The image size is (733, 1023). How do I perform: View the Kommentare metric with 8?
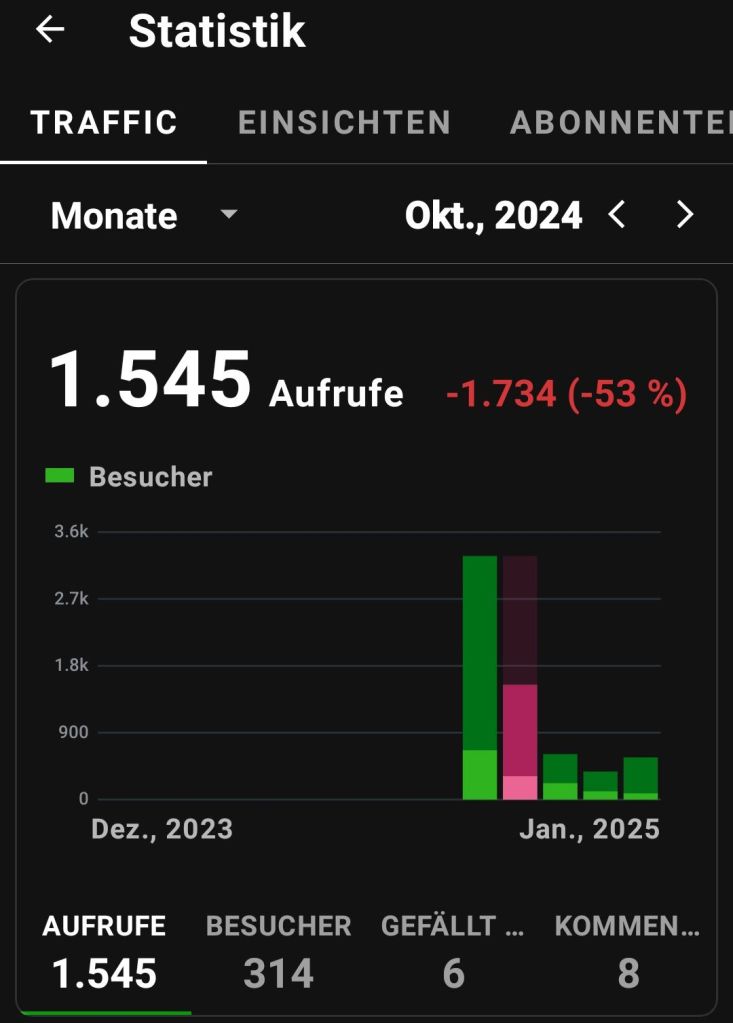point(628,952)
